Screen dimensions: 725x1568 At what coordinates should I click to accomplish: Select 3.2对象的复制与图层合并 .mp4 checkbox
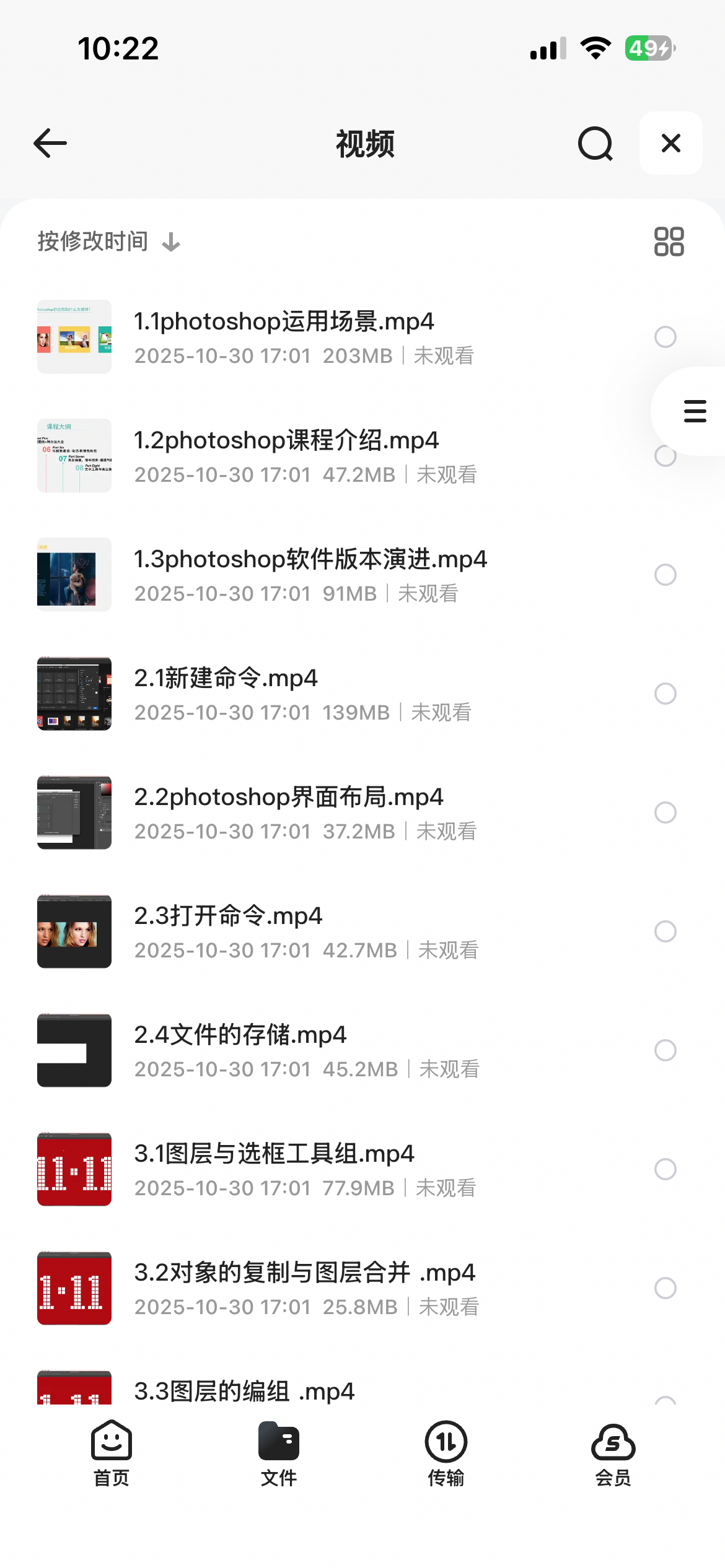coord(665,1288)
